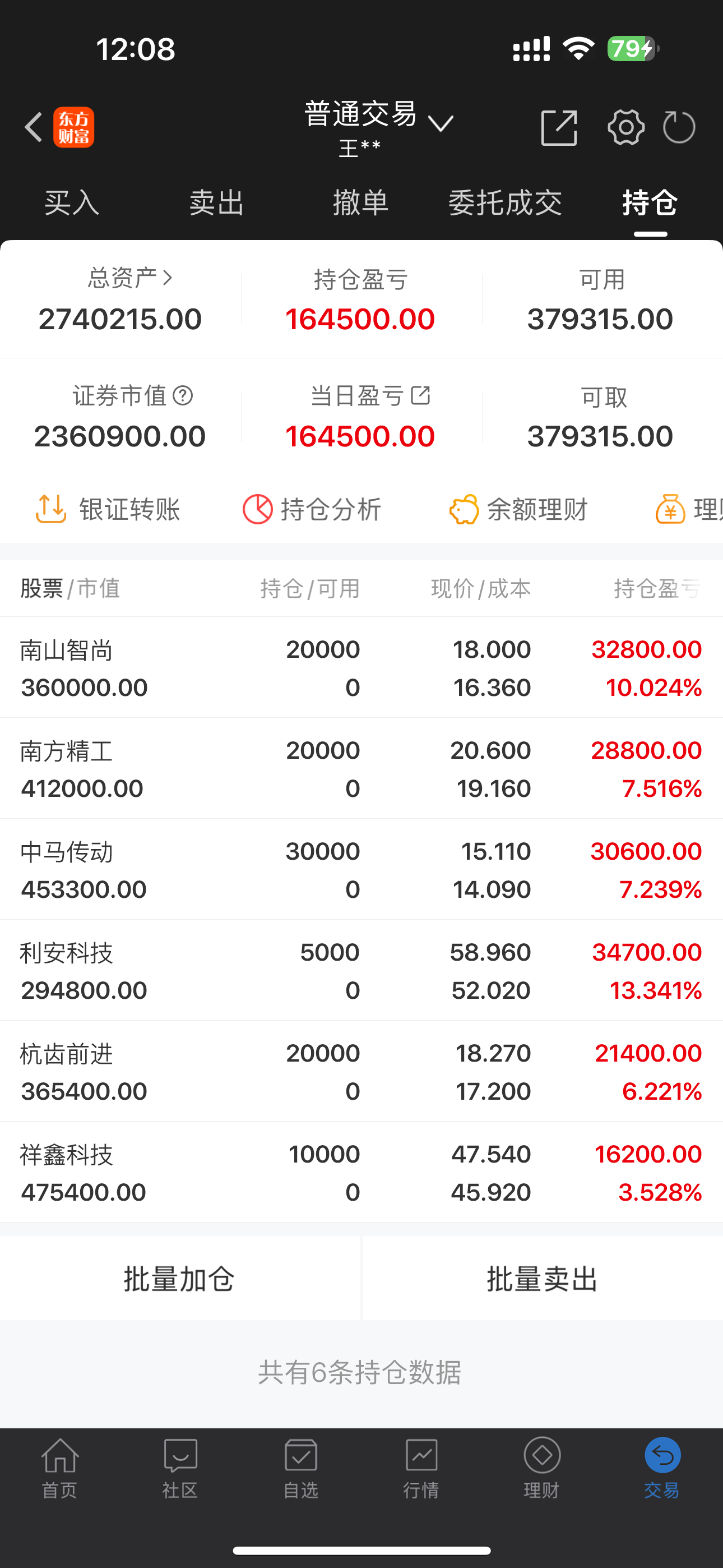Switch to the 委托成交 tab
The image size is (723, 1568).
coord(505,202)
